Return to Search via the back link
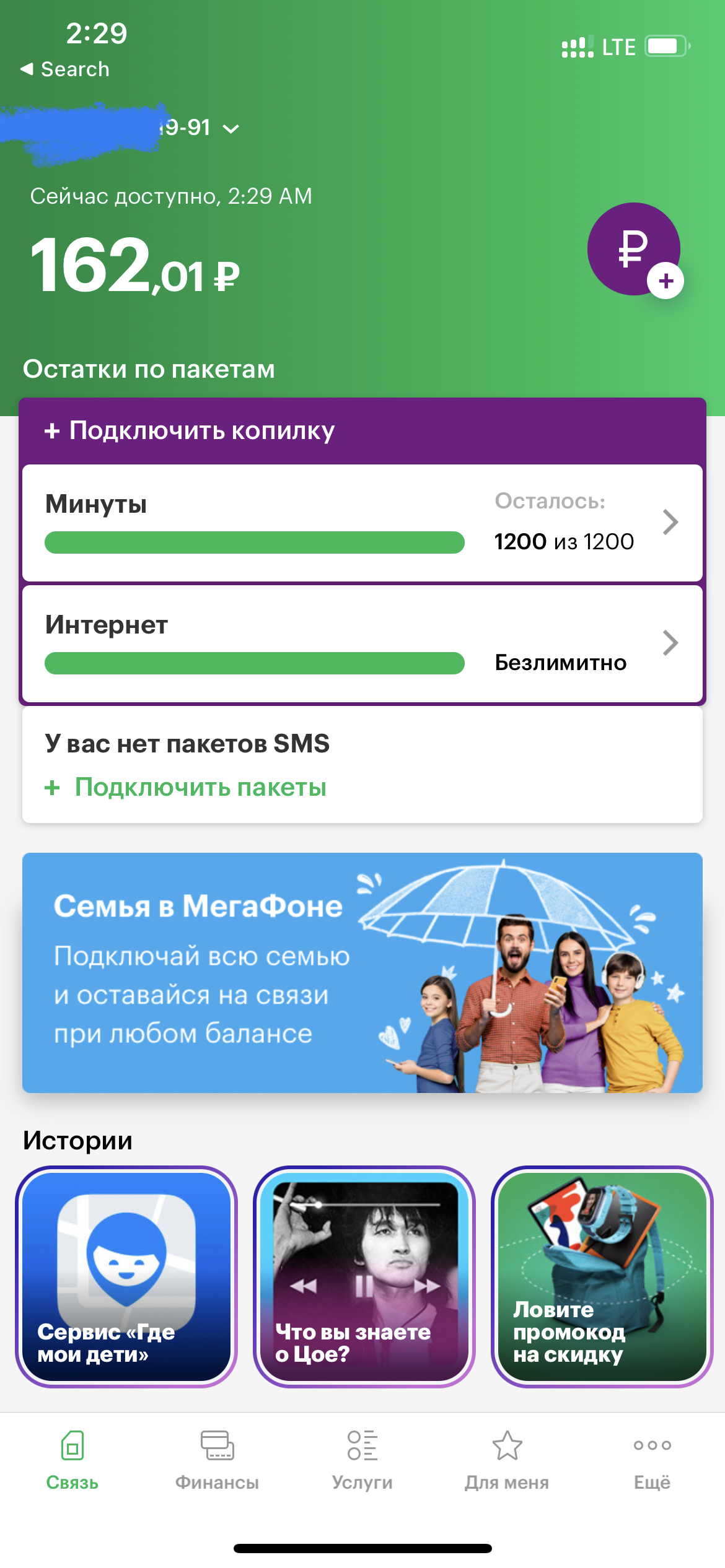 [x=65, y=69]
